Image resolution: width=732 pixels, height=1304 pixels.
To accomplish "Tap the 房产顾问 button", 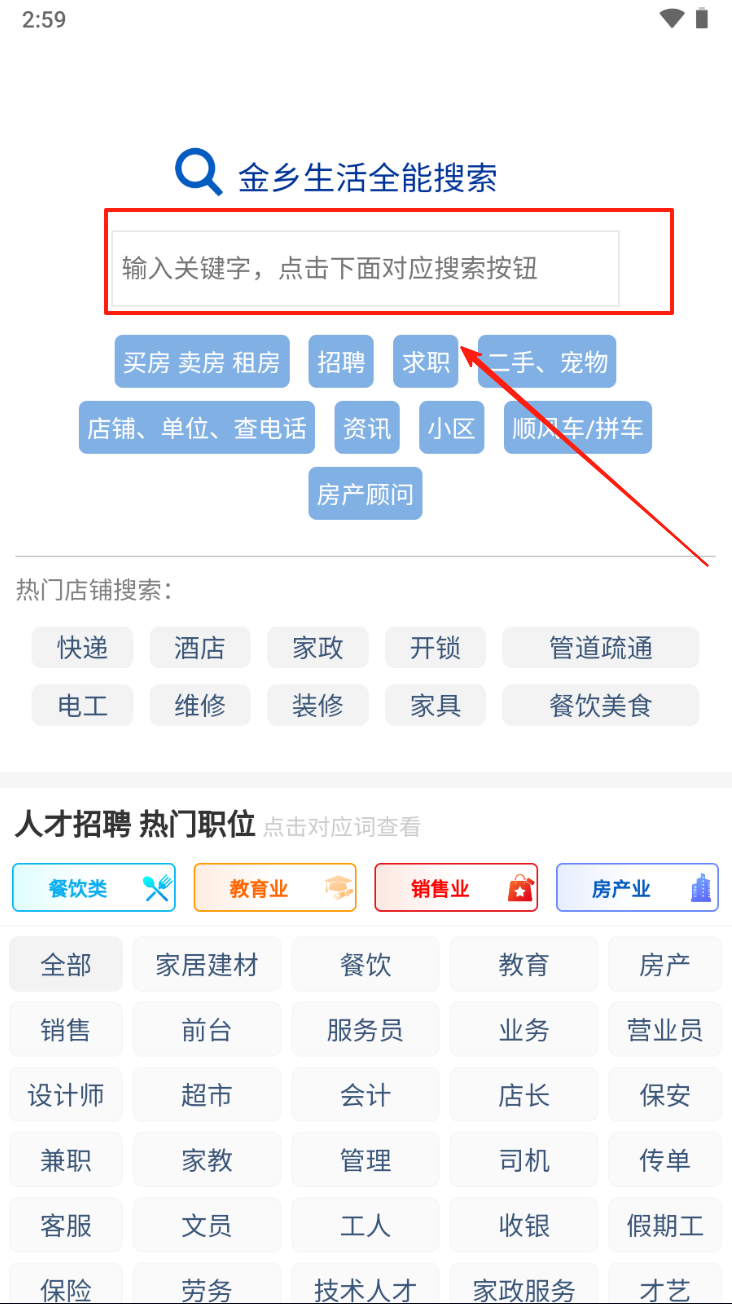I will point(365,493).
